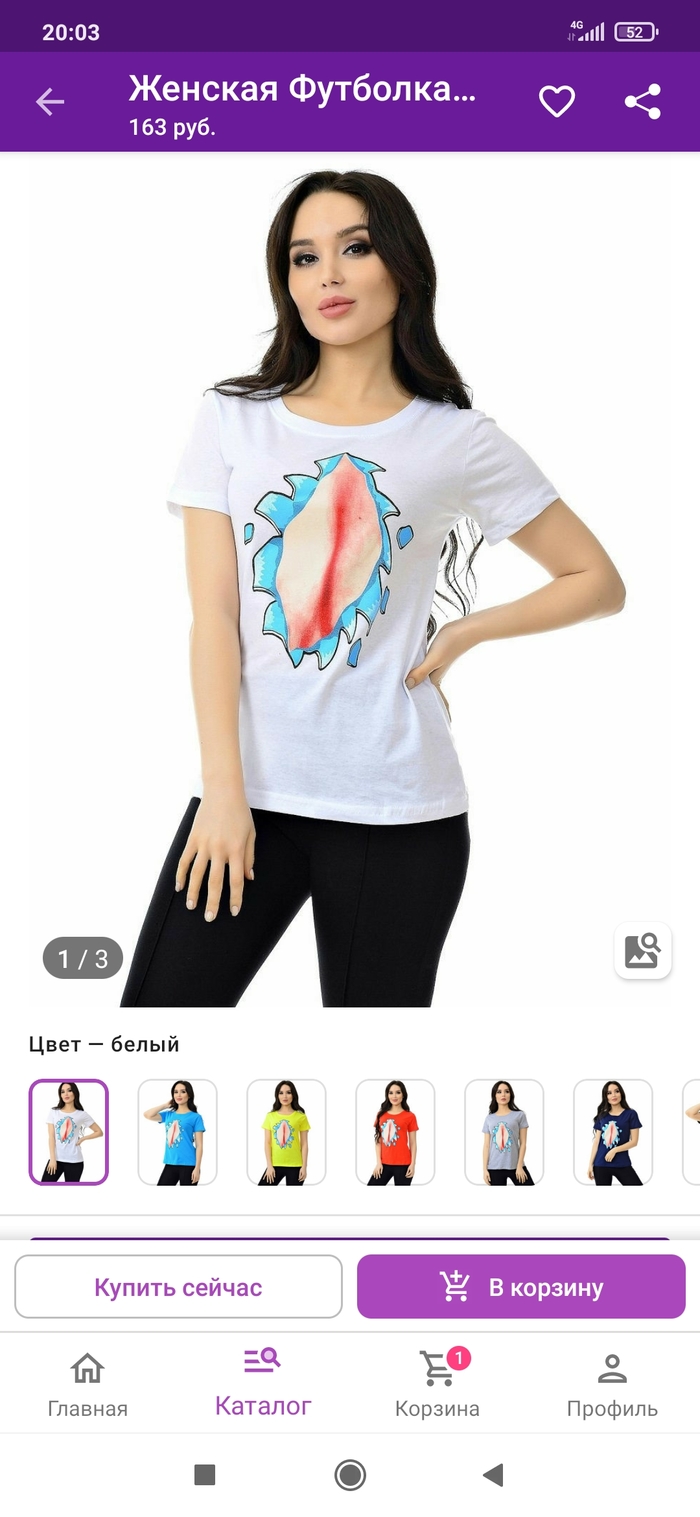Pick the navy blue t-shirt color
The width and height of the screenshot is (700, 1517).
tap(613, 1132)
